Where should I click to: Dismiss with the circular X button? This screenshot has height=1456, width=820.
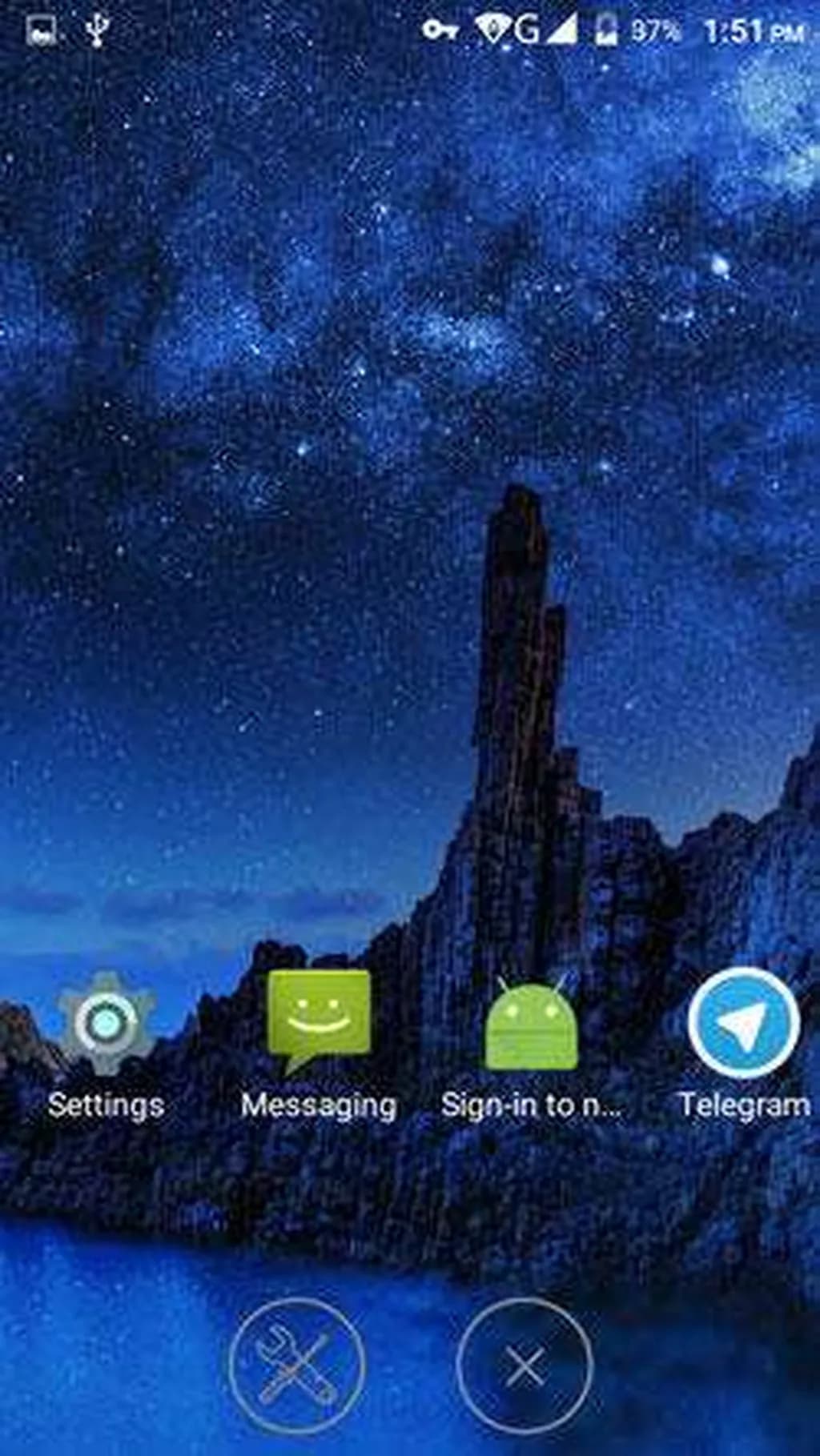pyautogui.click(x=525, y=1366)
